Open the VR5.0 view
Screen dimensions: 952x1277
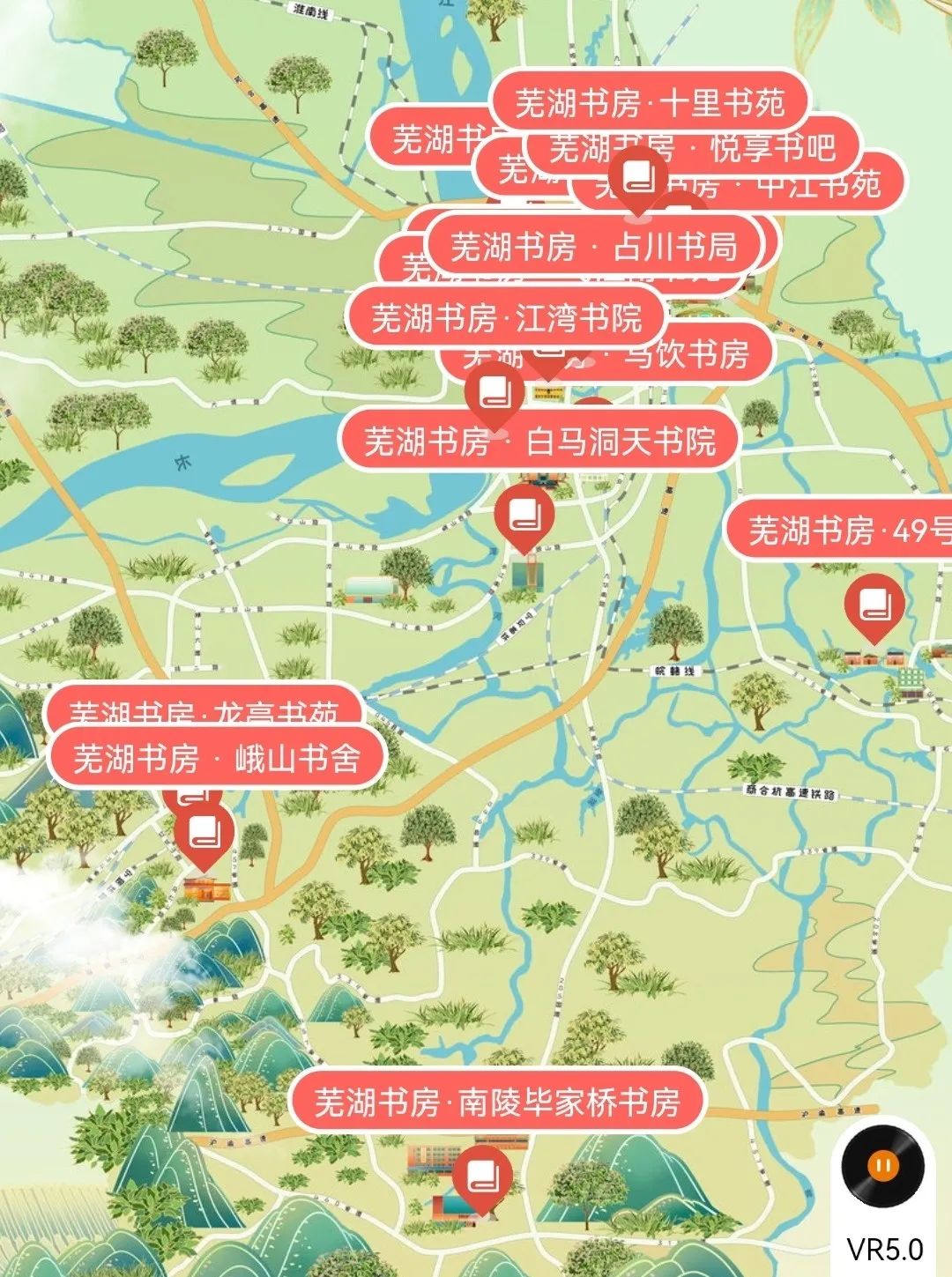[884, 1249]
